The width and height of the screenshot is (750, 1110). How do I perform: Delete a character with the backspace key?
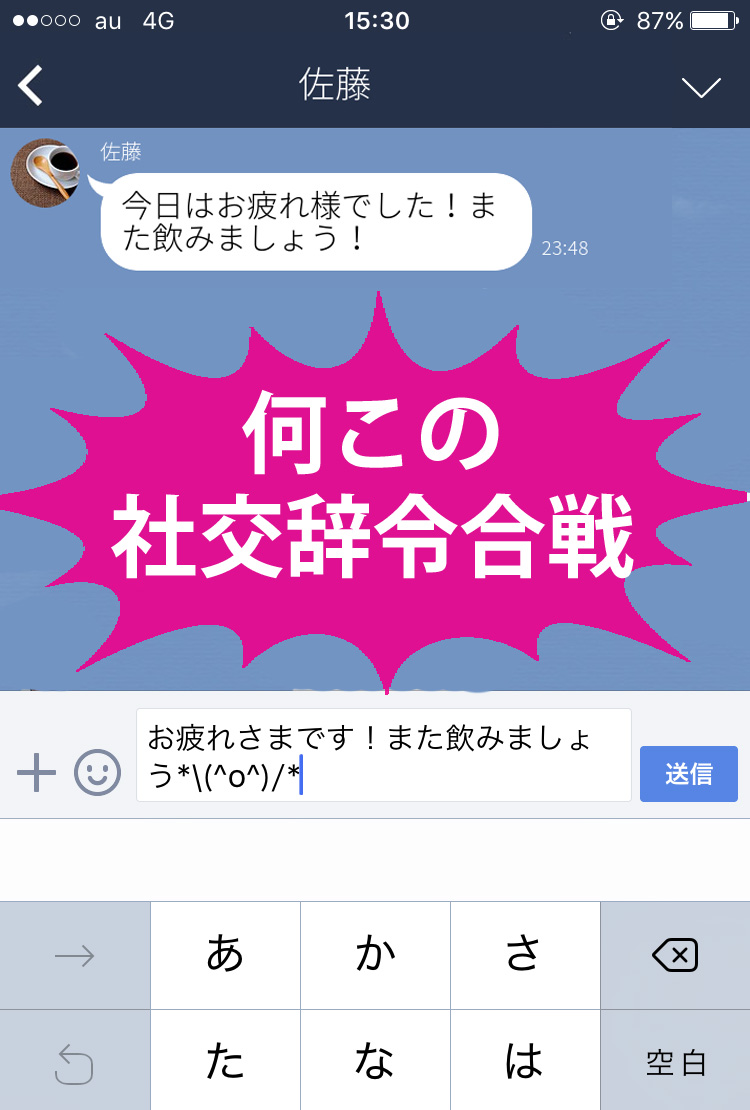pos(675,957)
